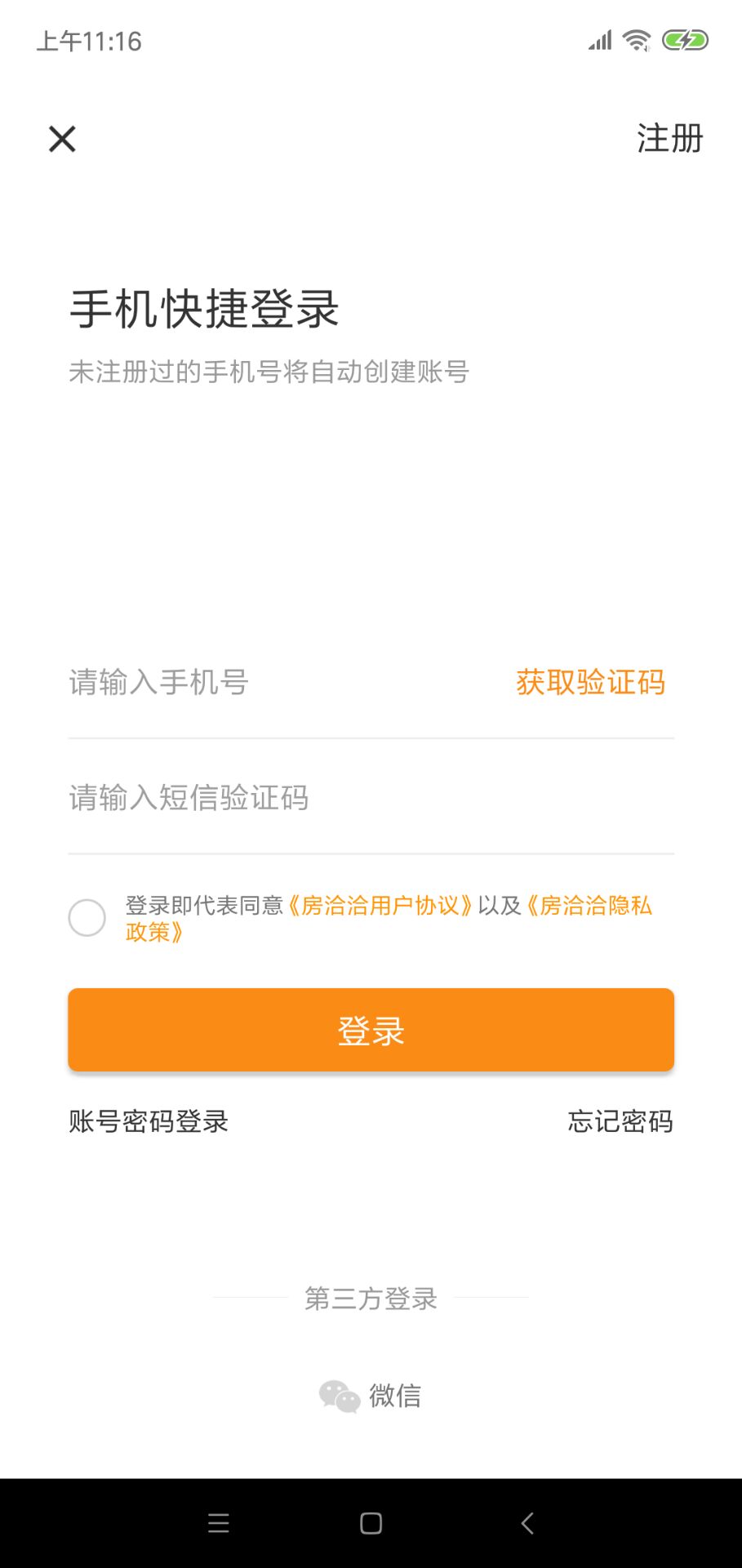Log in with 微信
Image resolution: width=742 pixels, height=1568 pixels.
click(x=371, y=1396)
